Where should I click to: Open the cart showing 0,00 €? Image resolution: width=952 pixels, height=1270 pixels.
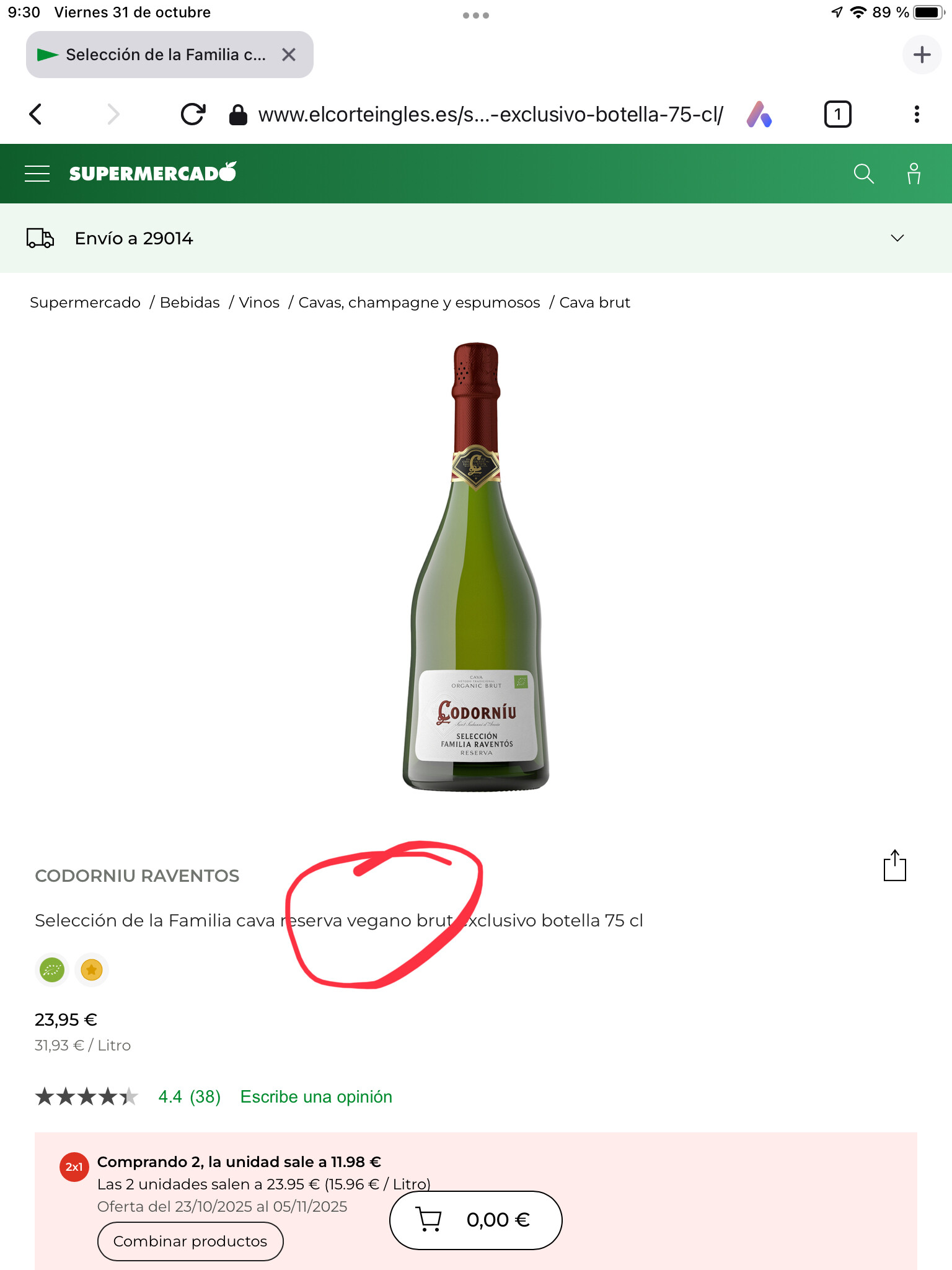(x=475, y=1220)
